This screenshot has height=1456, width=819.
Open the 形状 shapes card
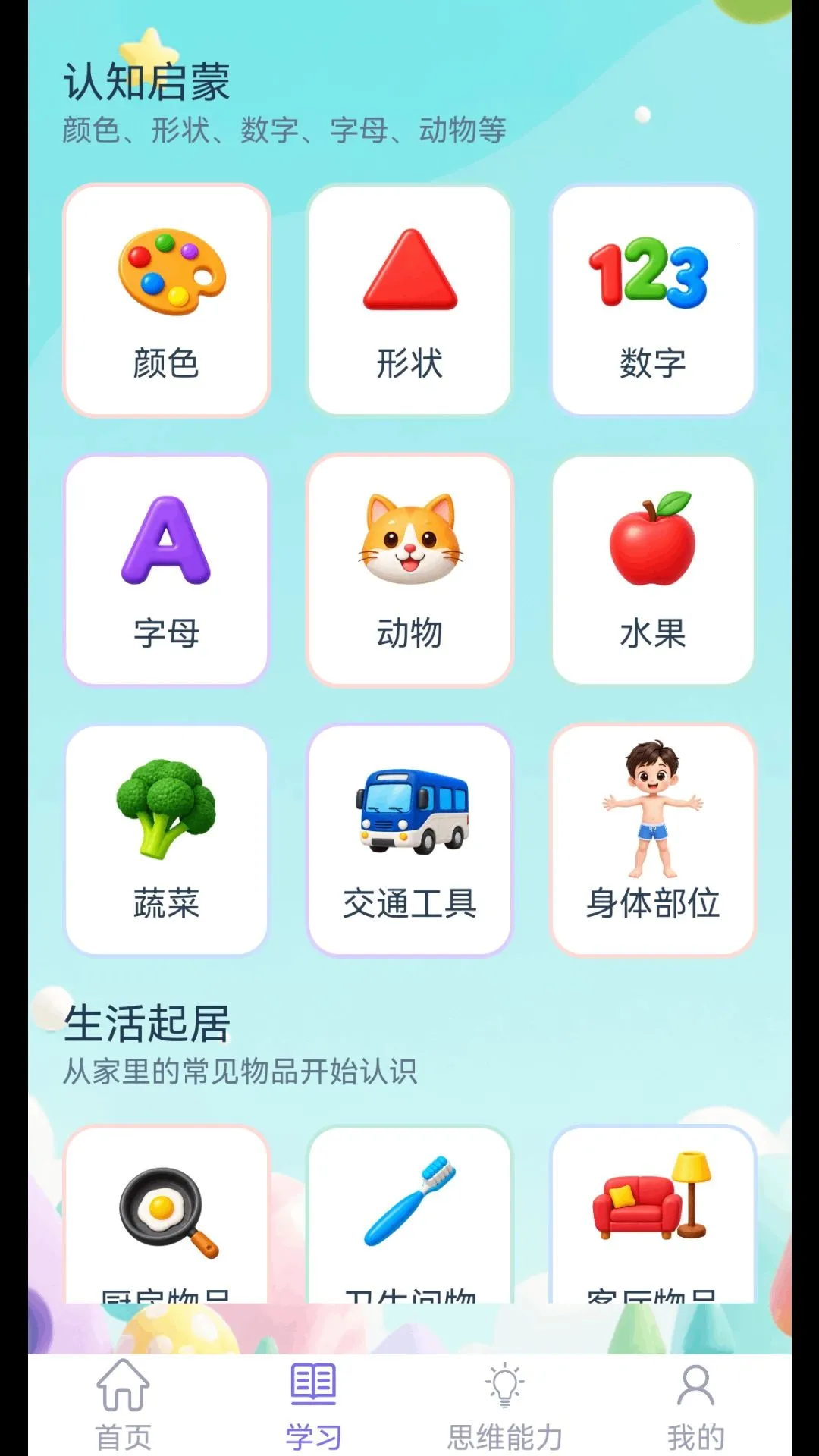(409, 300)
